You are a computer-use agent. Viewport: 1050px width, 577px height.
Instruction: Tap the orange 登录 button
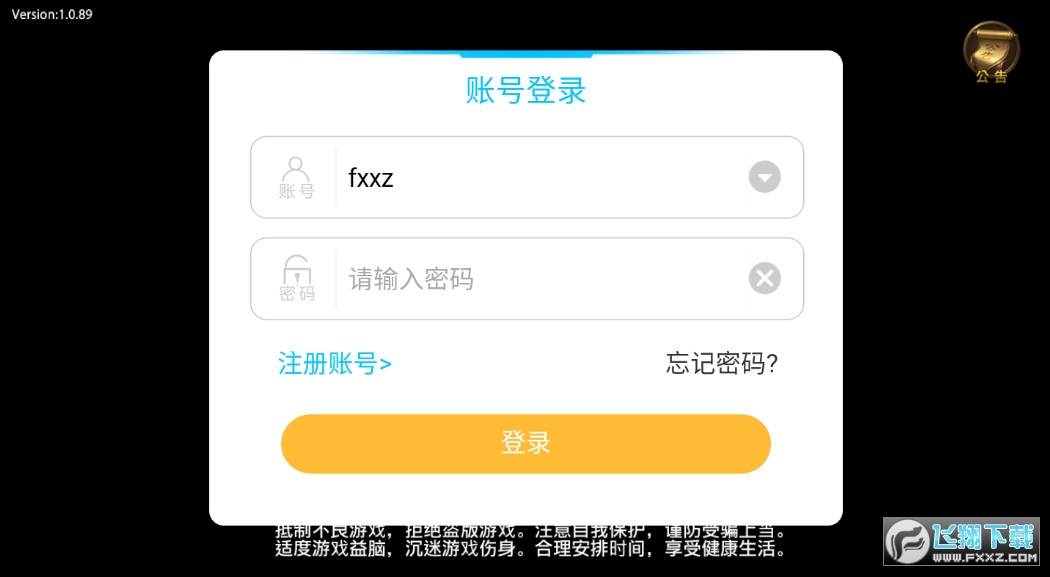point(526,443)
